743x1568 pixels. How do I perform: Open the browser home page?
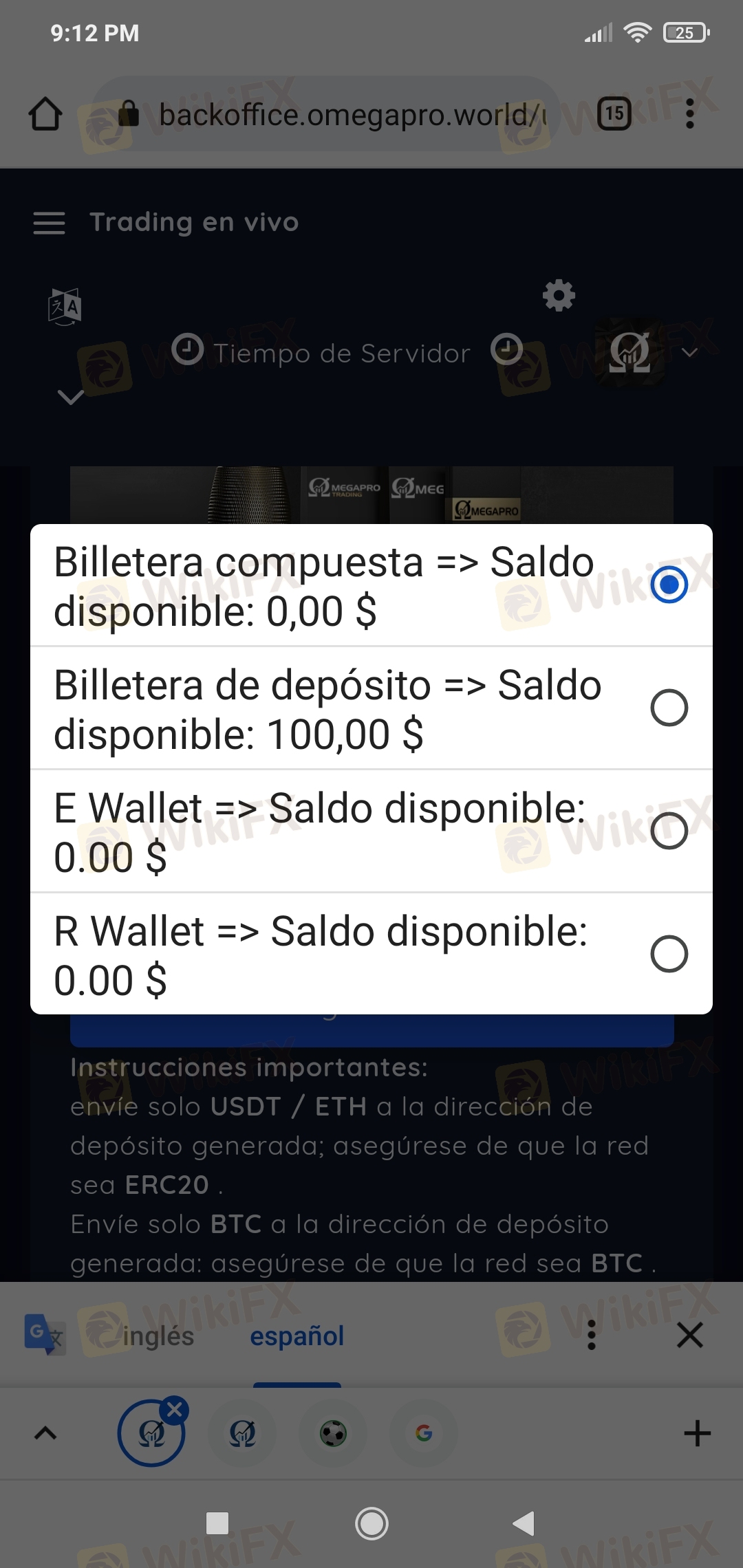point(45,114)
